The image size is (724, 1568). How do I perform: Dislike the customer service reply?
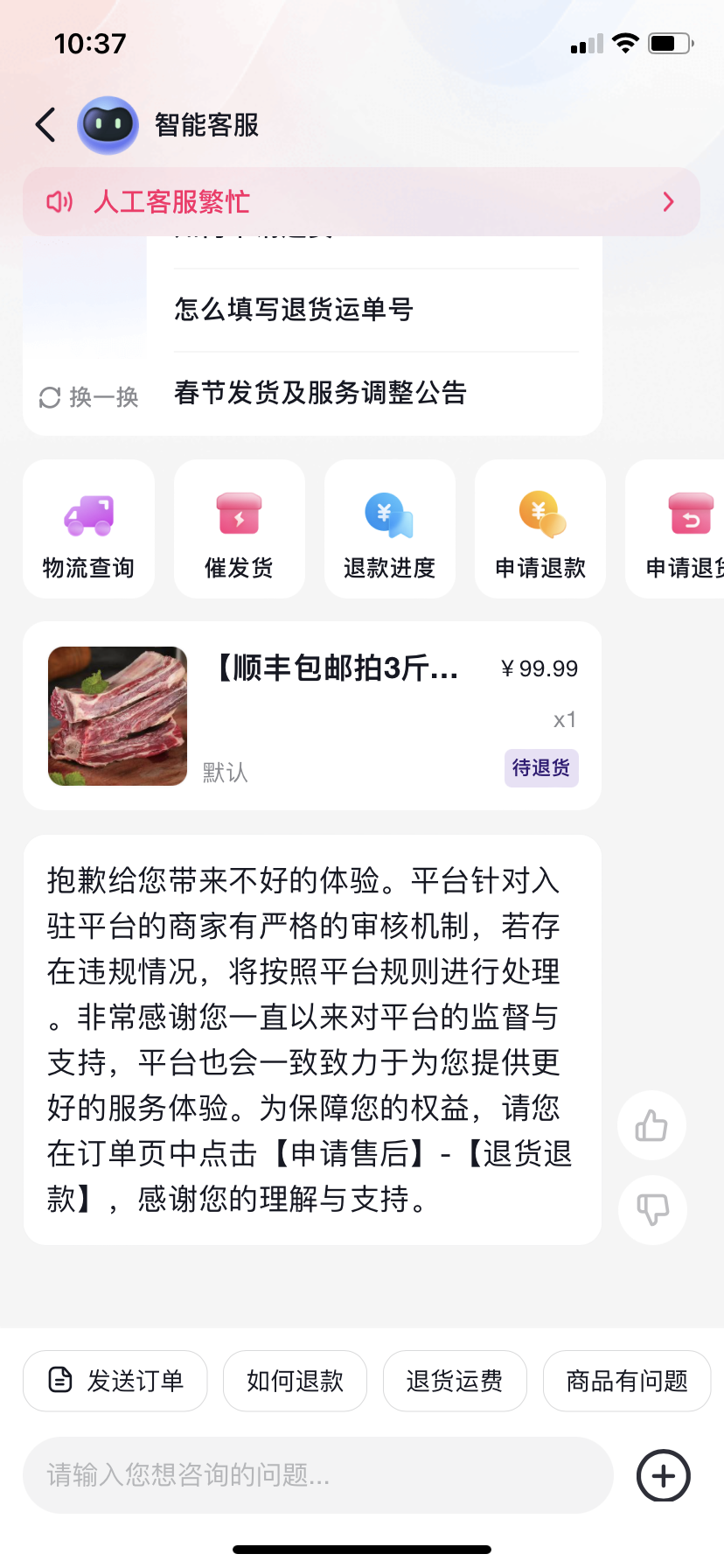[x=652, y=1209]
